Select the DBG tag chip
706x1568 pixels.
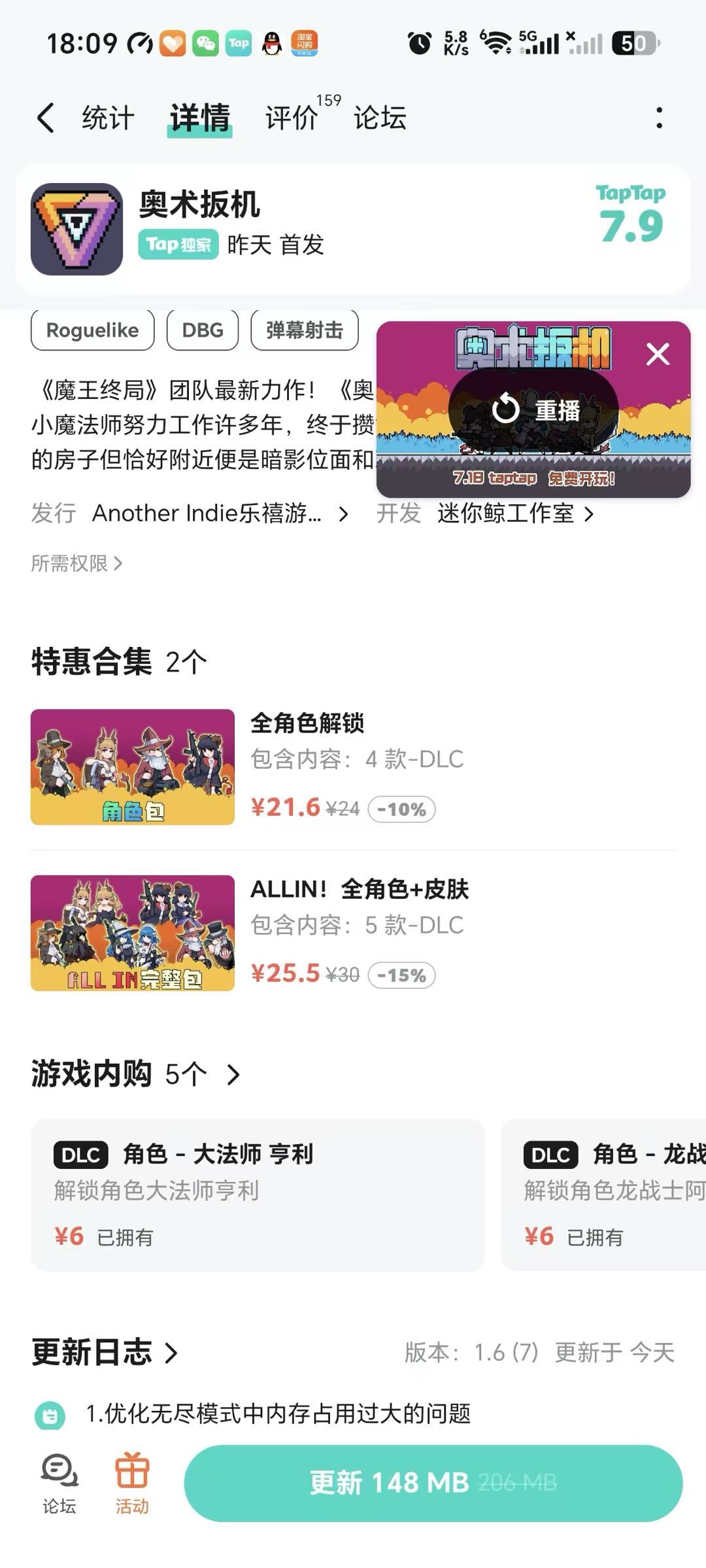203,330
